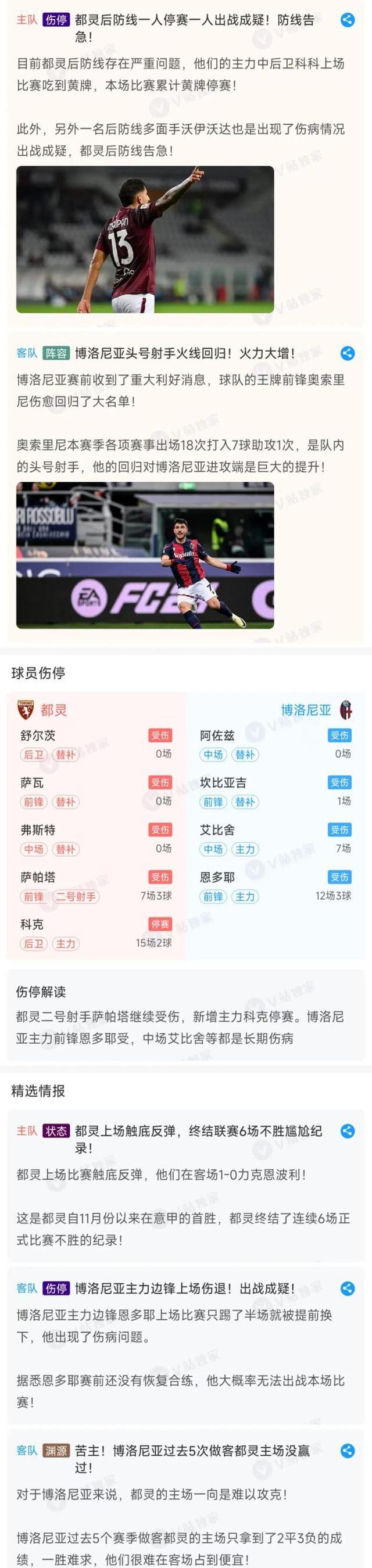This screenshot has width=372, height=1568.
Task: Share the 都灵后防线告急 news card
Action: click(x=347, y=20)
